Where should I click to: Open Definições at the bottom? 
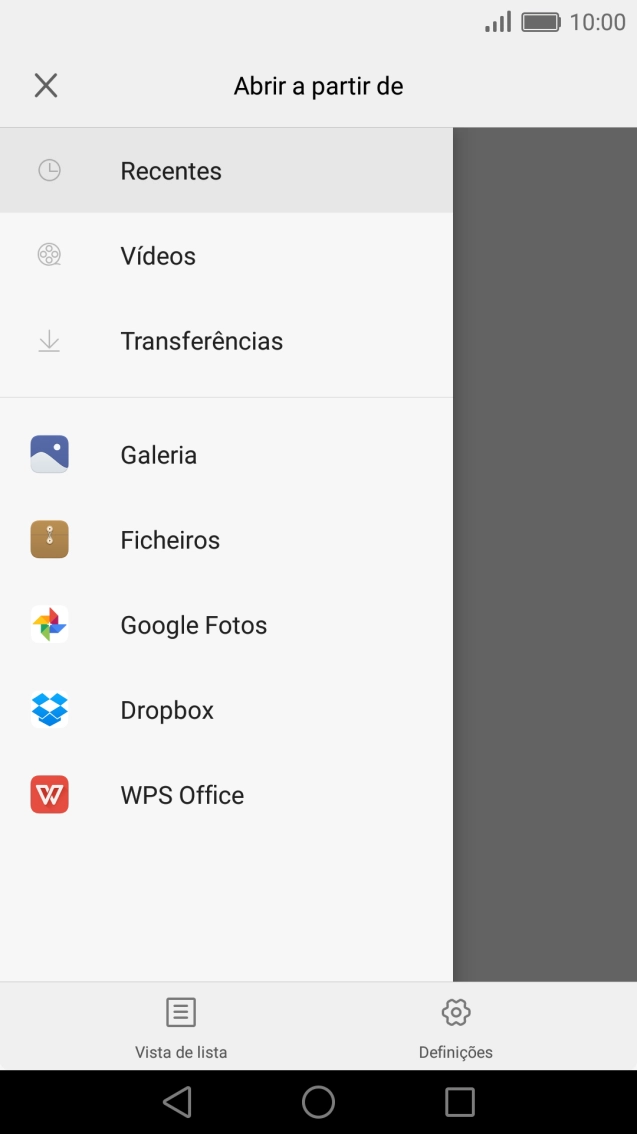point(455,1027)
